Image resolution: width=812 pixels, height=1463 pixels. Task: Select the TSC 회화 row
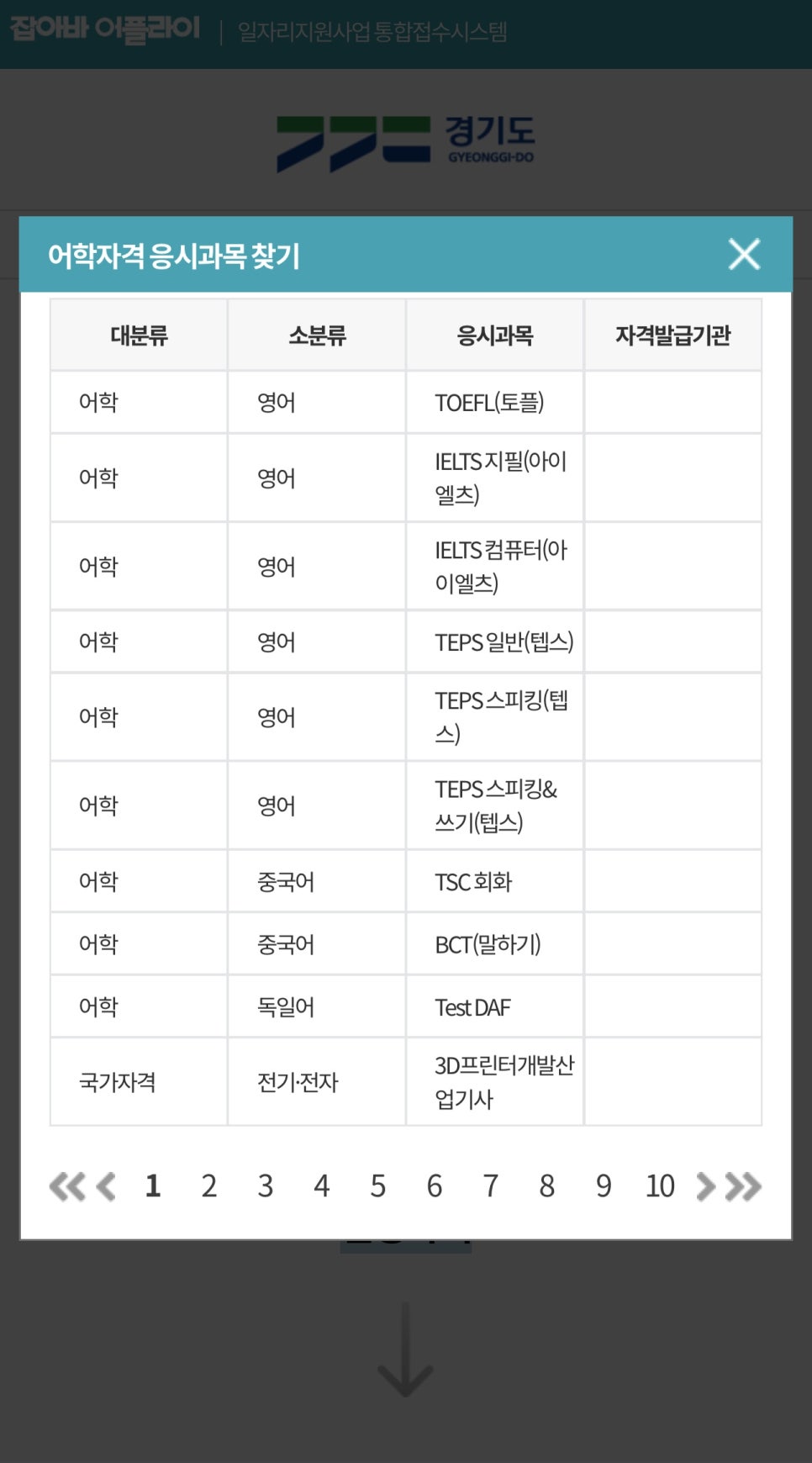(406, 882)
